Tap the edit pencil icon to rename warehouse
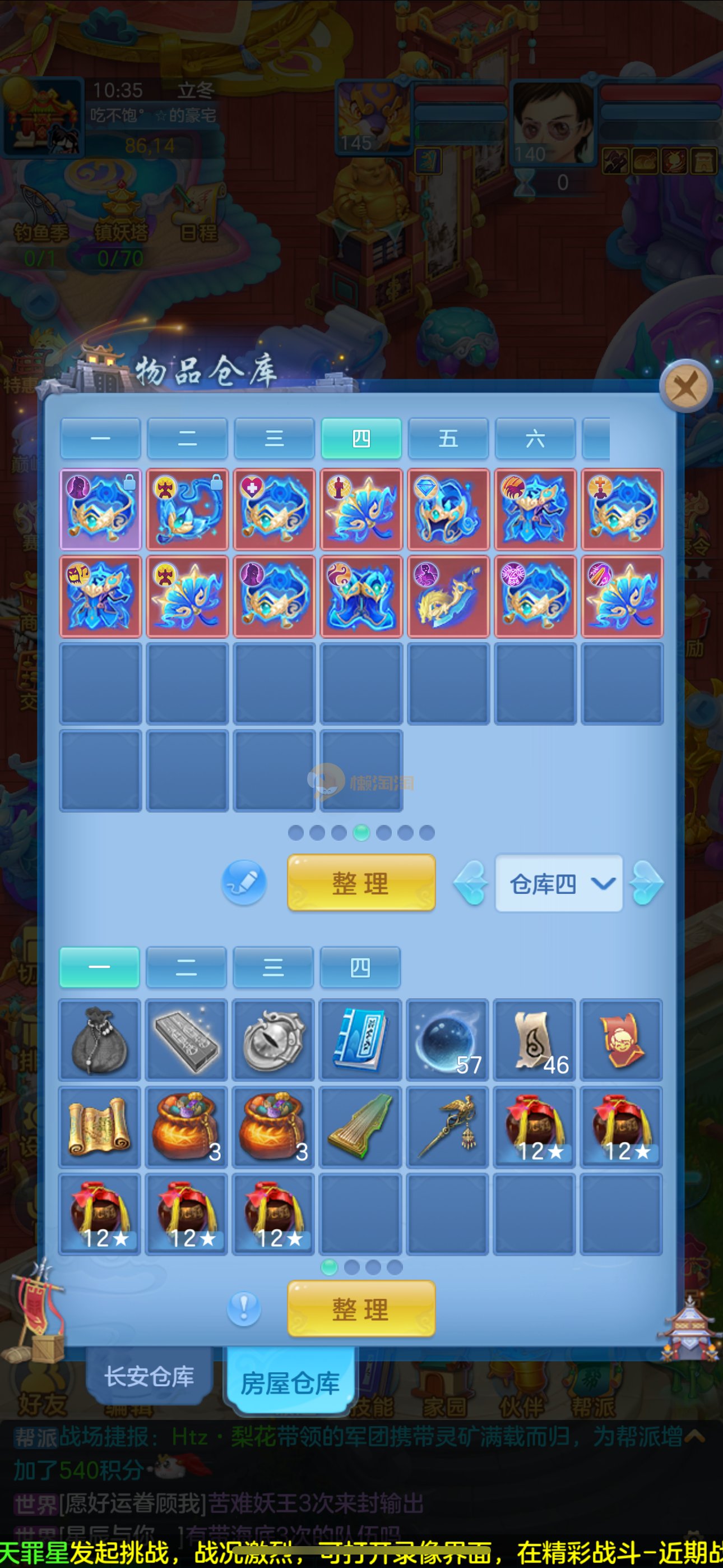 click(x=244, y=882)
